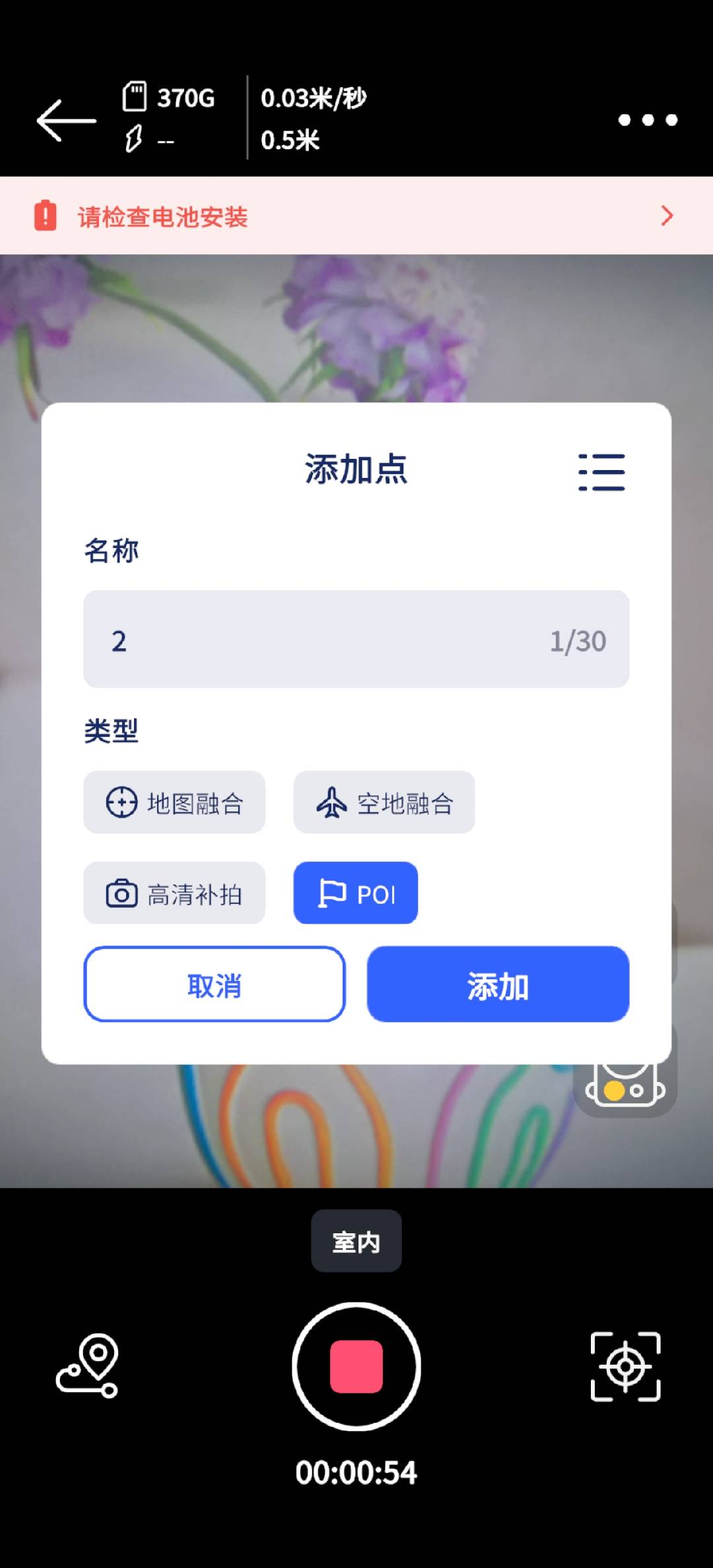Open the three-dot overflow menu

pyautogui.click(x=648, y=120)
